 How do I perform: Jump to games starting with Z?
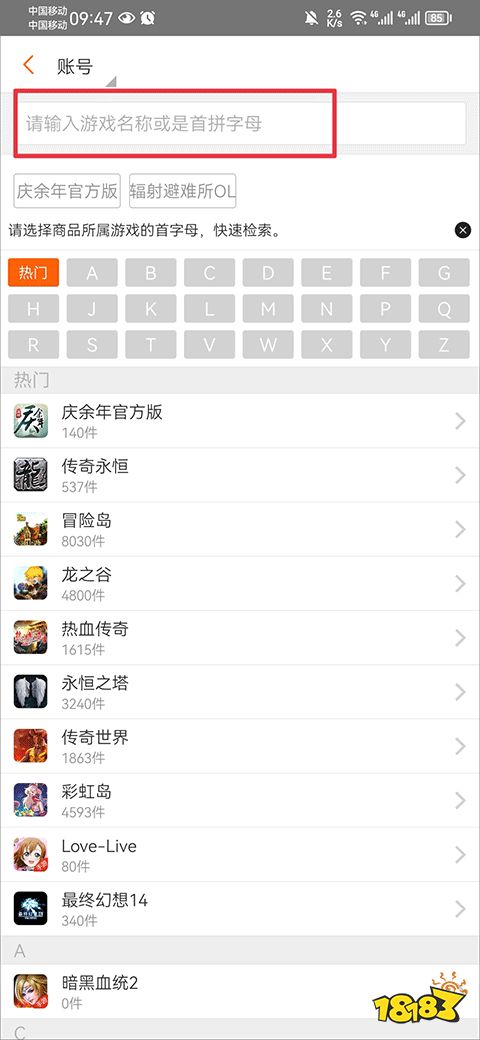click(x=444, y=345)
